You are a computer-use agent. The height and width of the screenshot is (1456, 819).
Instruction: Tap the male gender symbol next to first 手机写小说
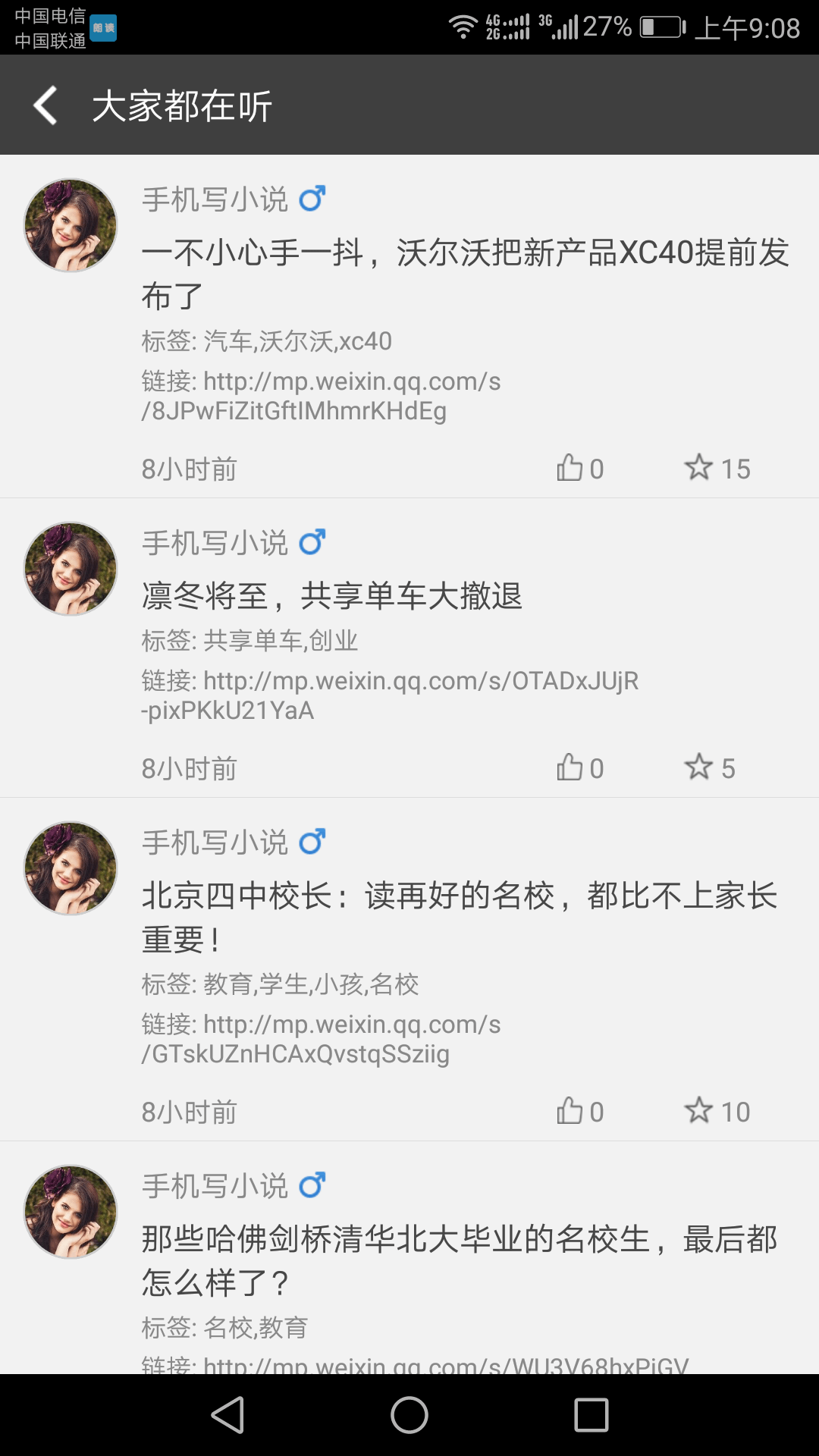click(312, 199)
